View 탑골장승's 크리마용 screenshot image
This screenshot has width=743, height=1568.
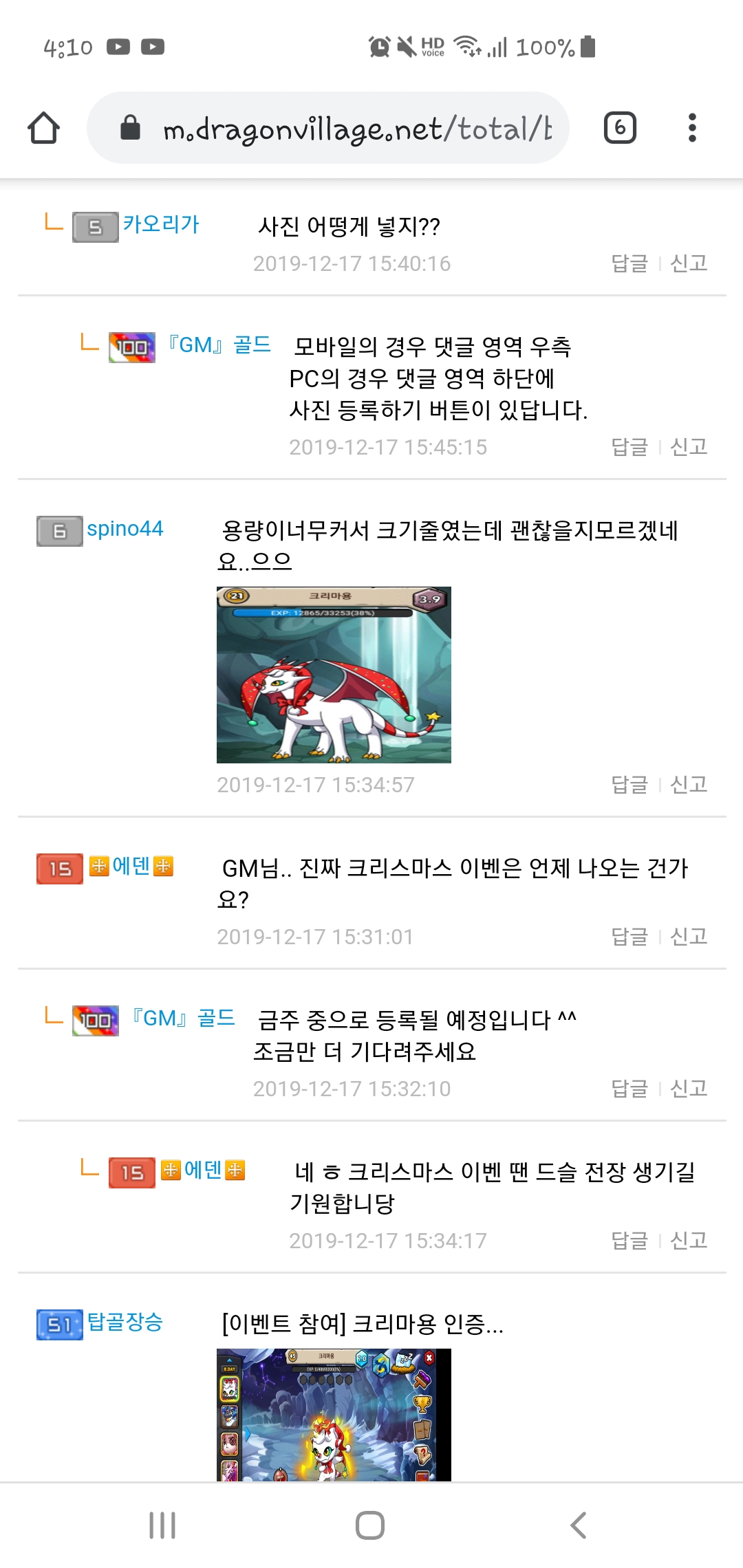click(334, 1415)
